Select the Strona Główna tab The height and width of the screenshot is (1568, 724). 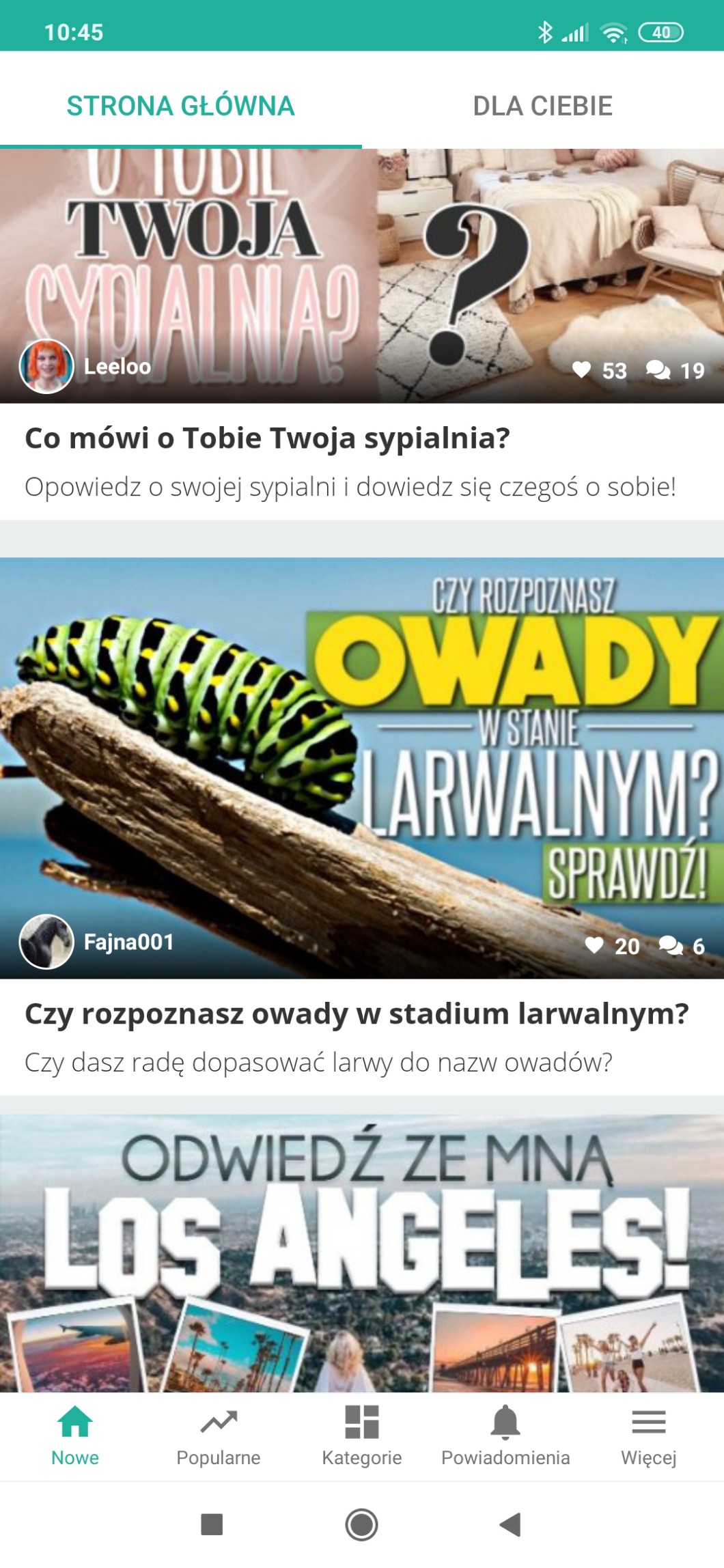[180, 106]
